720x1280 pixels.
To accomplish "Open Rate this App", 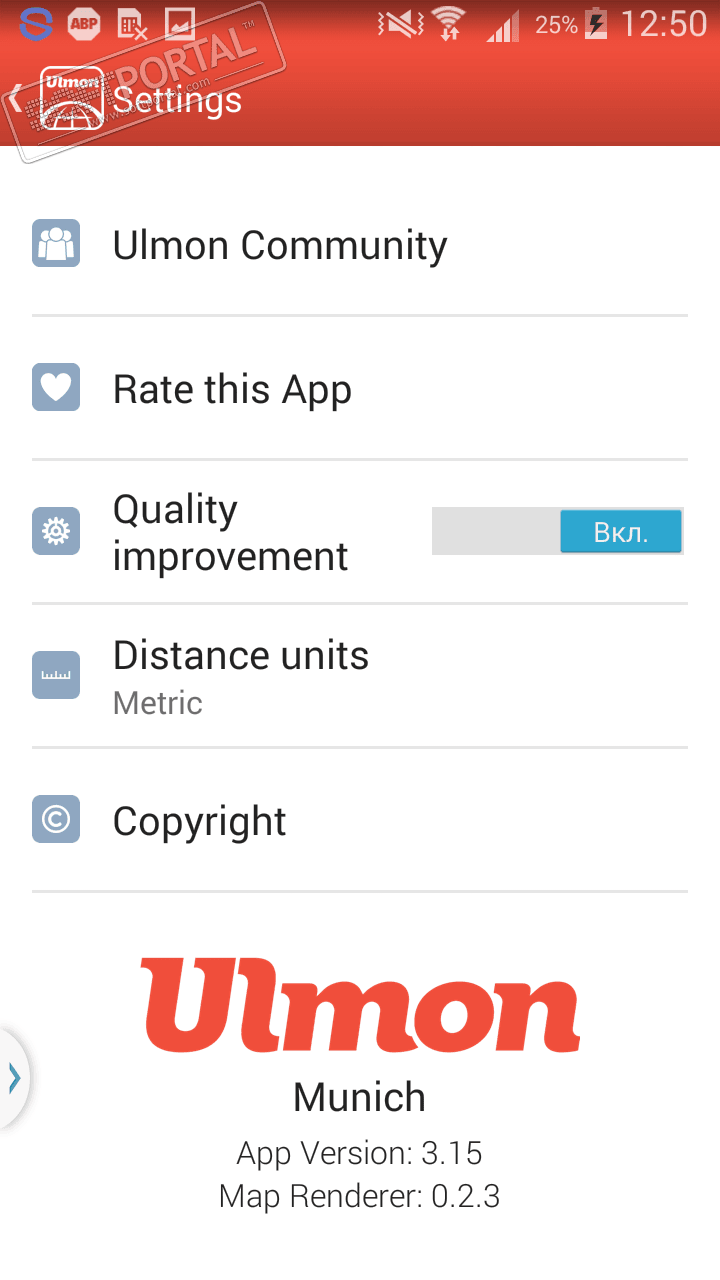I will (232, 389).
